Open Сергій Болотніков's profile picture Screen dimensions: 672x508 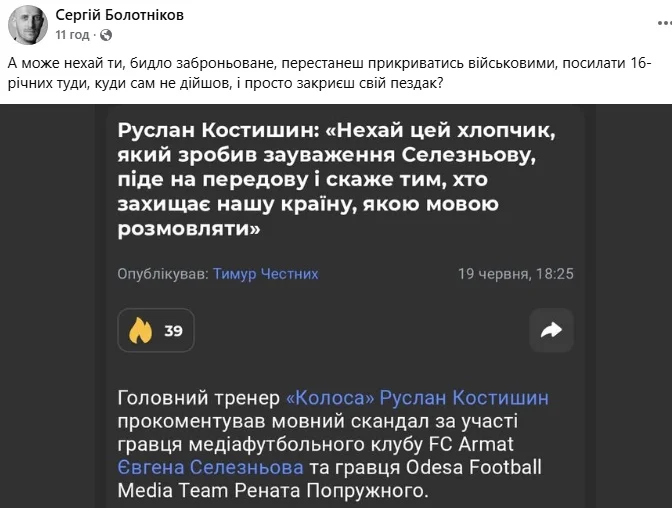click(x=27, y=24)
